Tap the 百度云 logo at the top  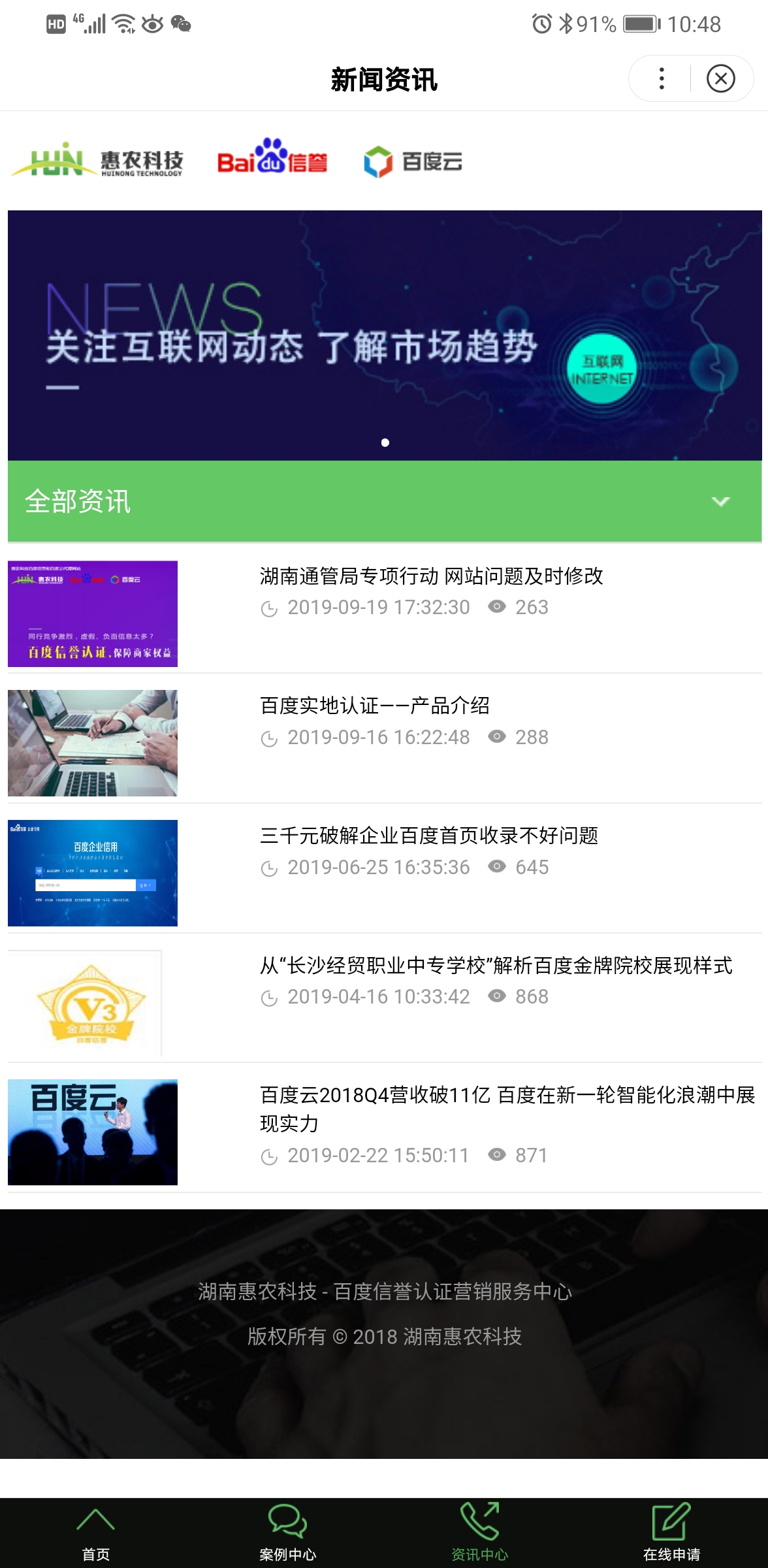tap(414, 161)
